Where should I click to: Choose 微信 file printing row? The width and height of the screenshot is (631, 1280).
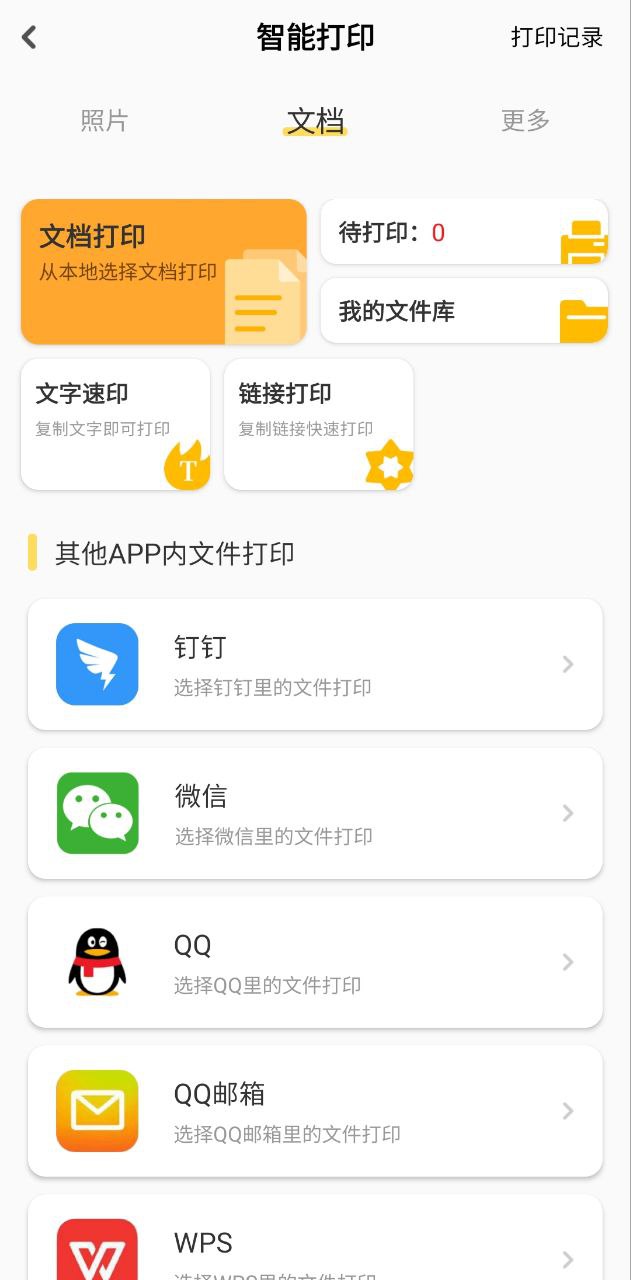tap(315, 813)
